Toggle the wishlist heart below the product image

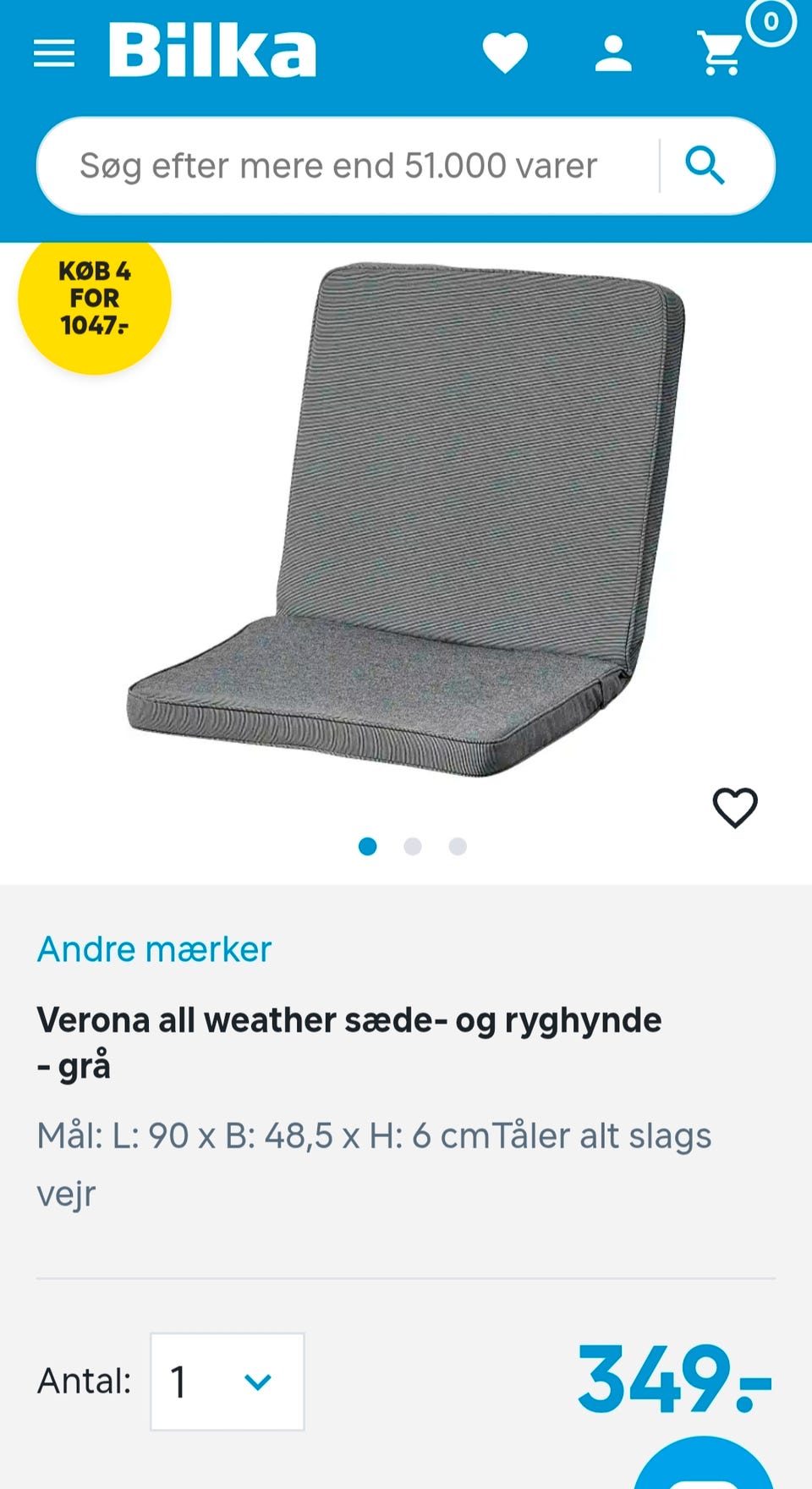click(735, 810)
